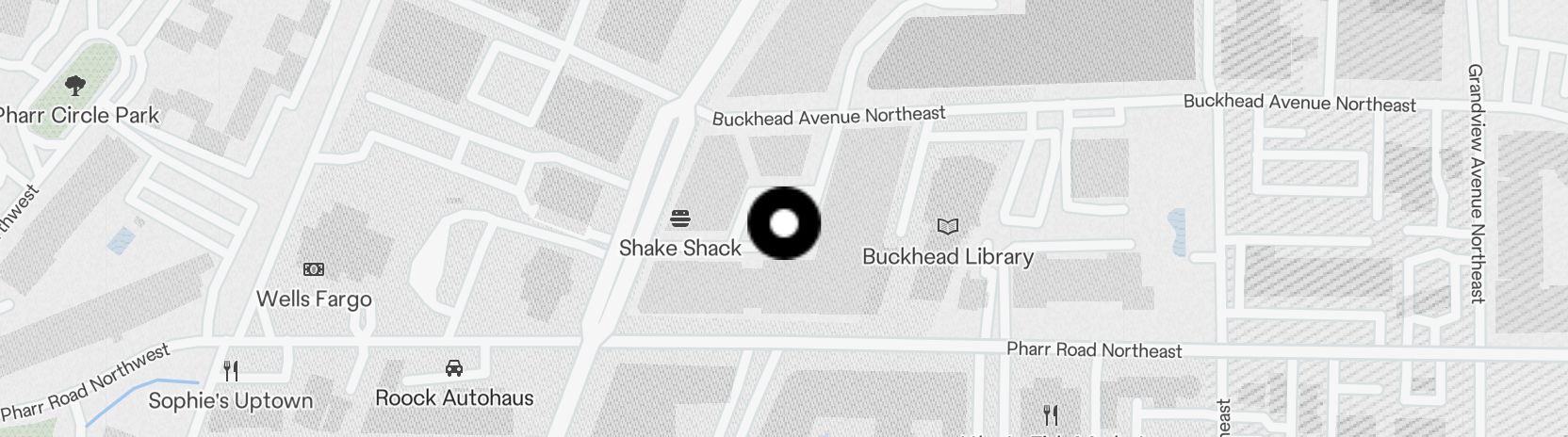The height and width of the screenshot is (437, 1568).
Task: Open the Buckhead Library place marker
Action: coord(947,227)
